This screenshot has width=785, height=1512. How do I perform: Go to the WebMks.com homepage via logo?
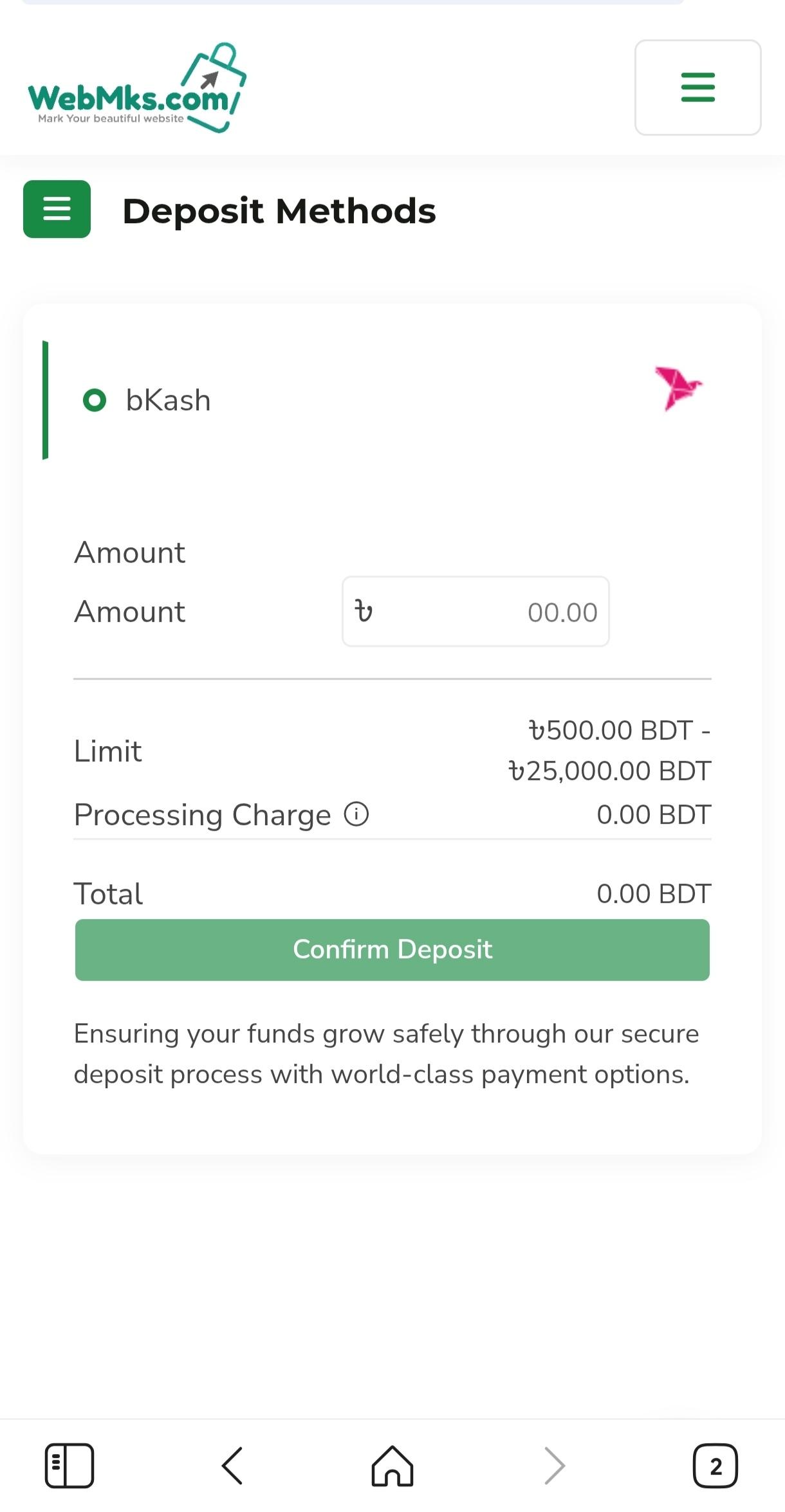coord(137,88)
